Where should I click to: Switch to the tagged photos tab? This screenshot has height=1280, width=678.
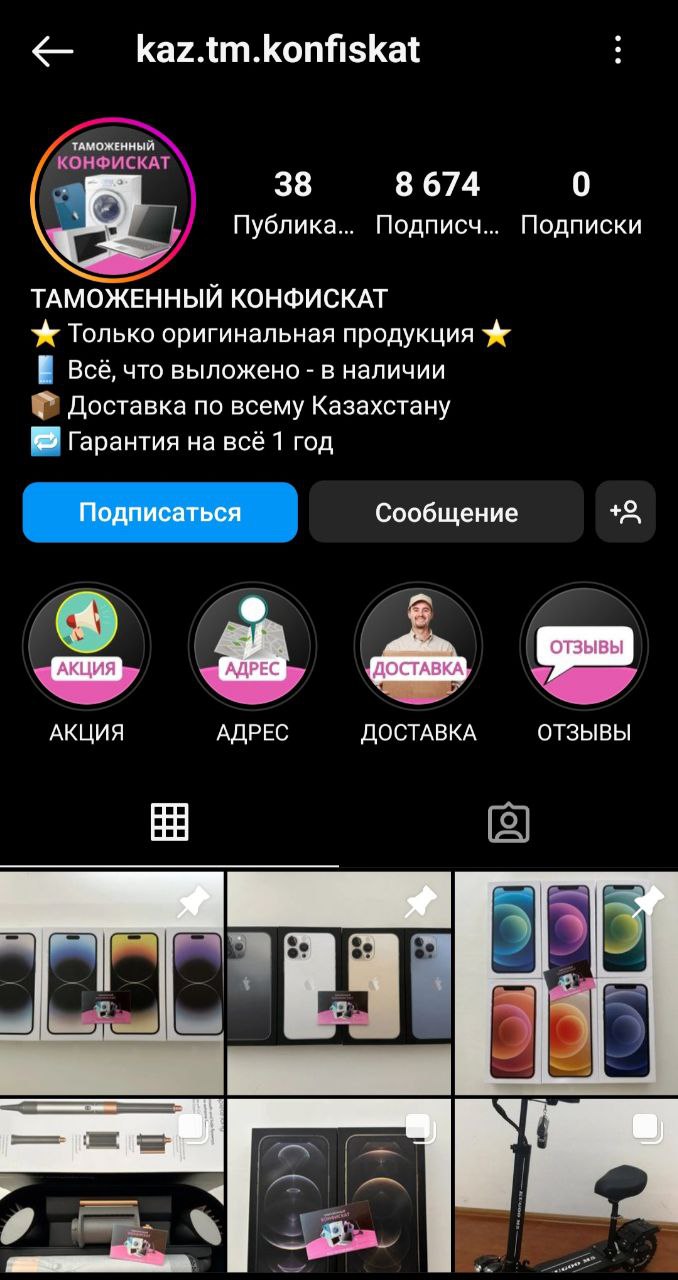(508, 821)
